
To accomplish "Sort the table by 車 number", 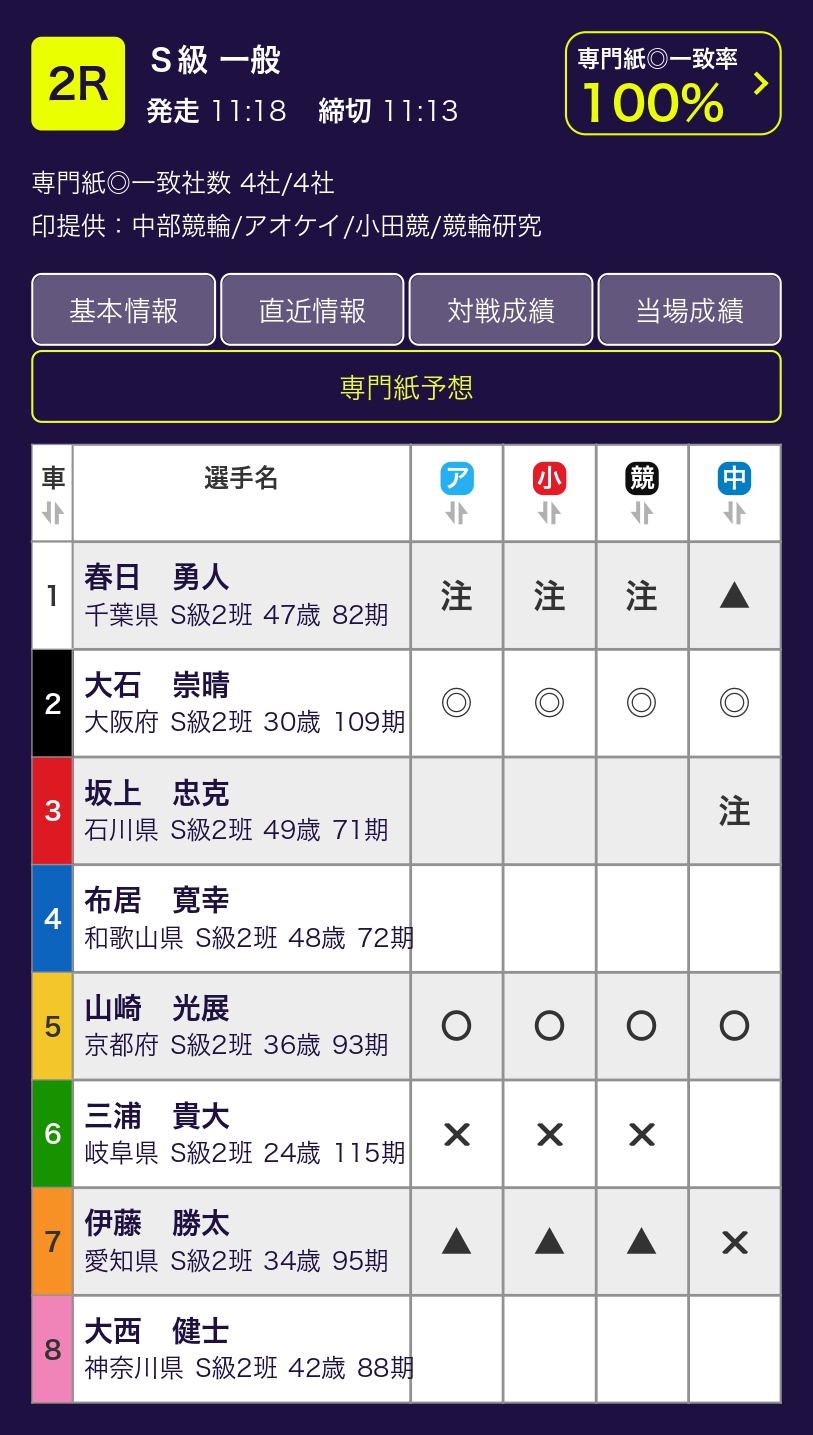I will (x=52, y=512).
